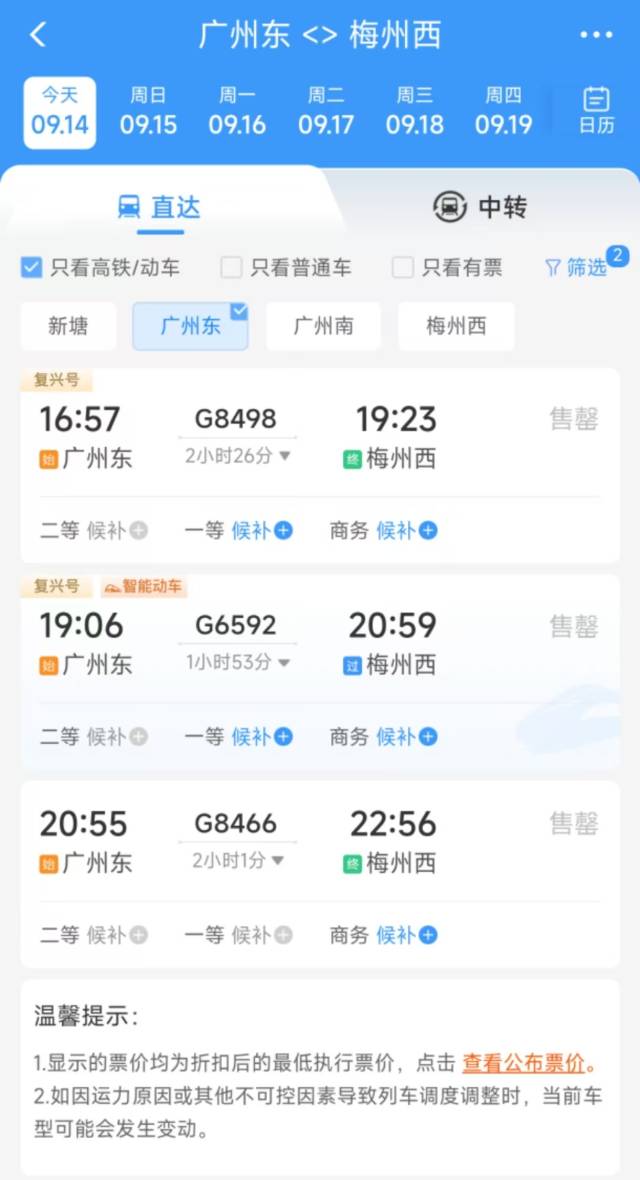Select the 梅州西 station chip

click(456, 326)
